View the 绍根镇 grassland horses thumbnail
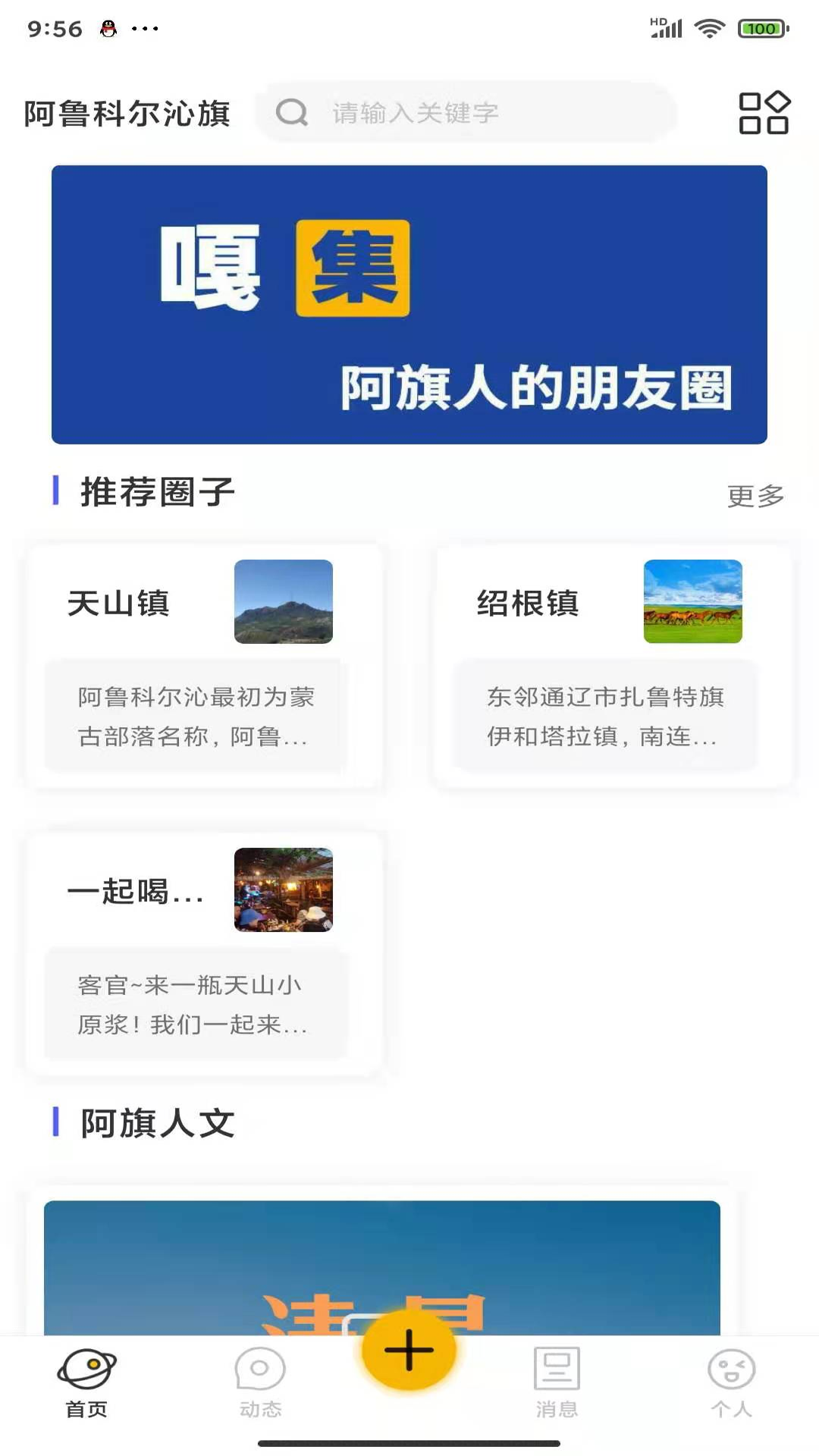Screen dimensions: 819x1456 click(692, 601)
